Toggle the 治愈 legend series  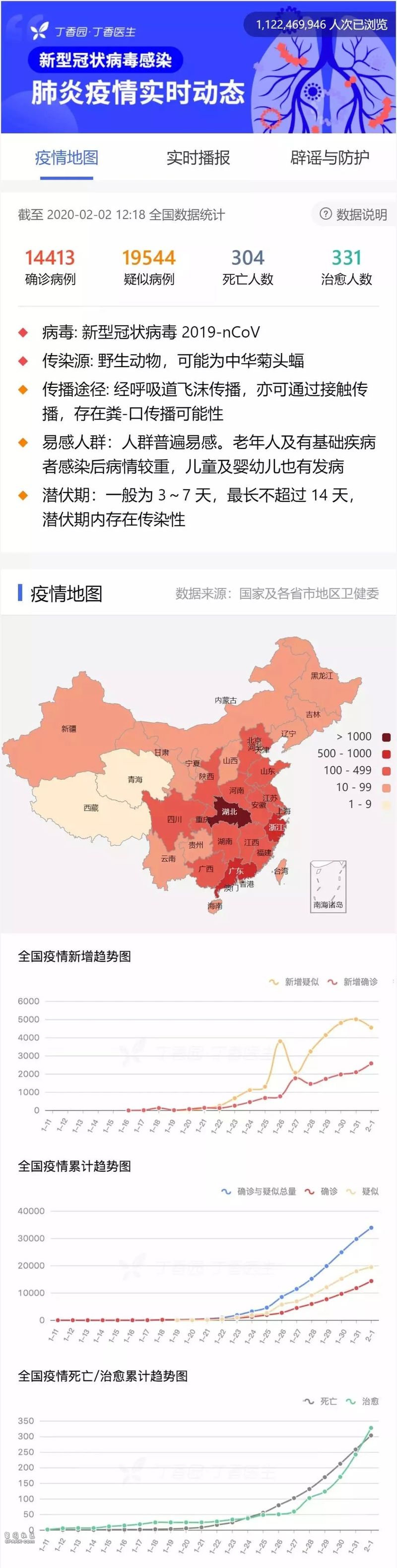[x=364, y=1401]
